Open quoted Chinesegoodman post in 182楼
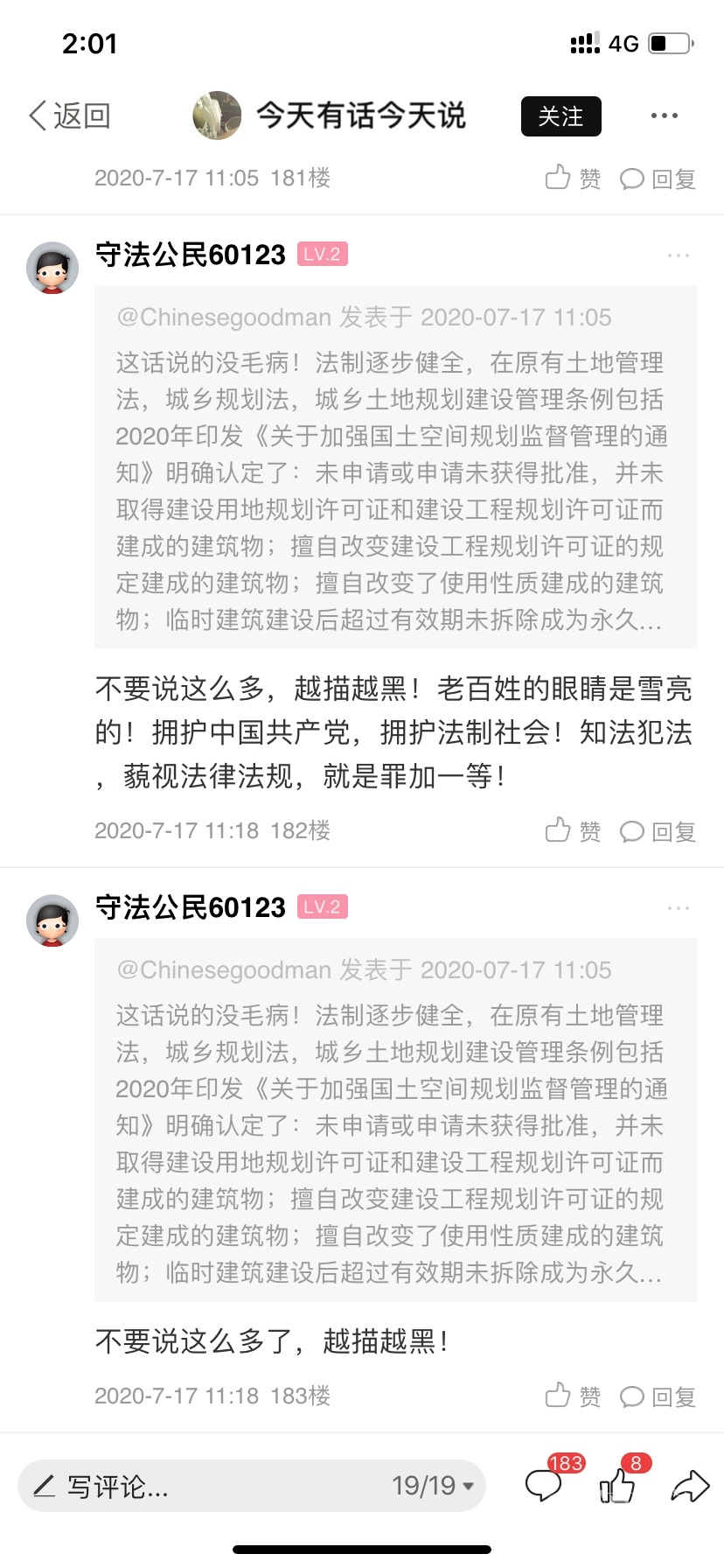Screen dimensions: 724x1568 pyautogui.click(x=395, y=467)
